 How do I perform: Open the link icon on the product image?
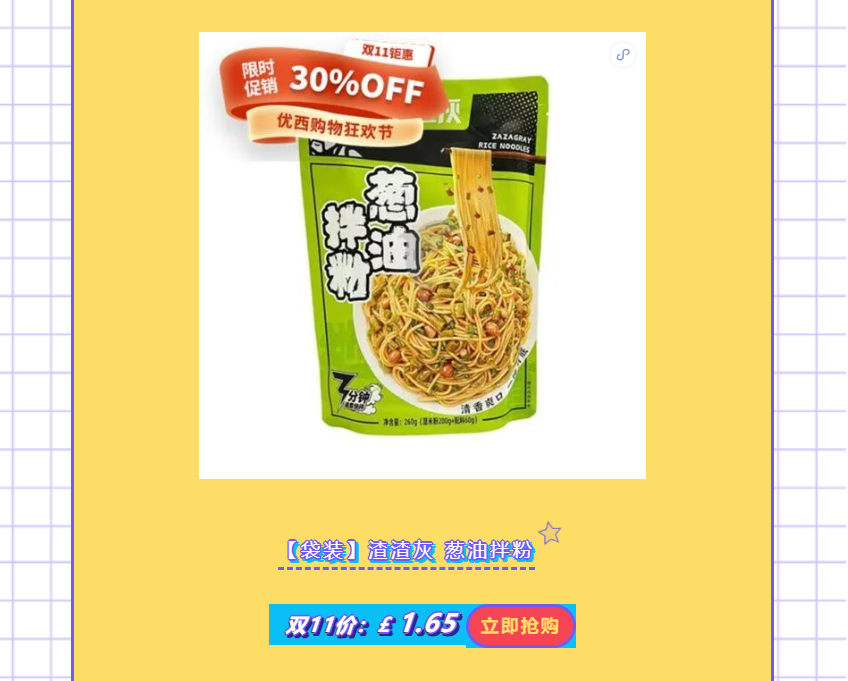click(x=623, y=55)
